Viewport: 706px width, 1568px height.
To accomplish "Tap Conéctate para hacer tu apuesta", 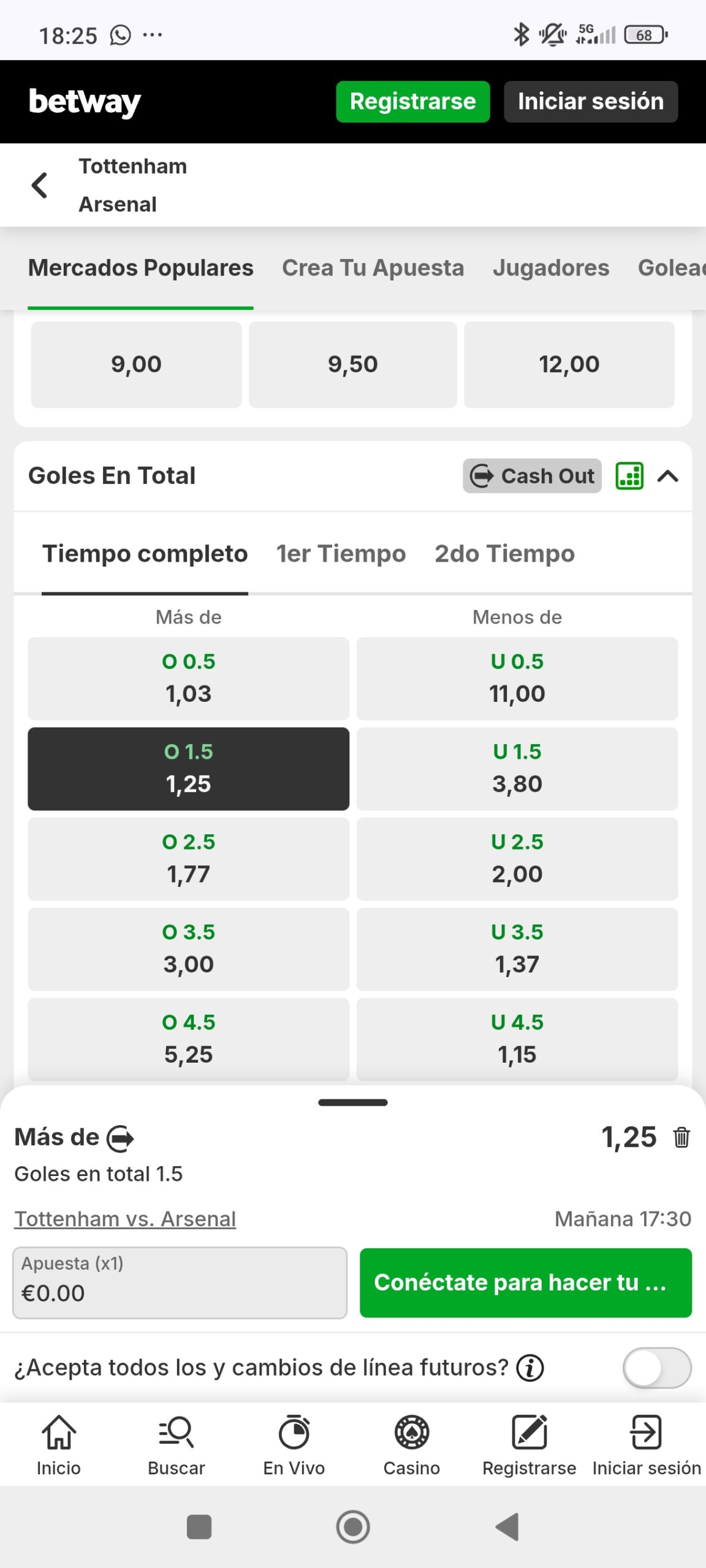I will pos(525,1283).
